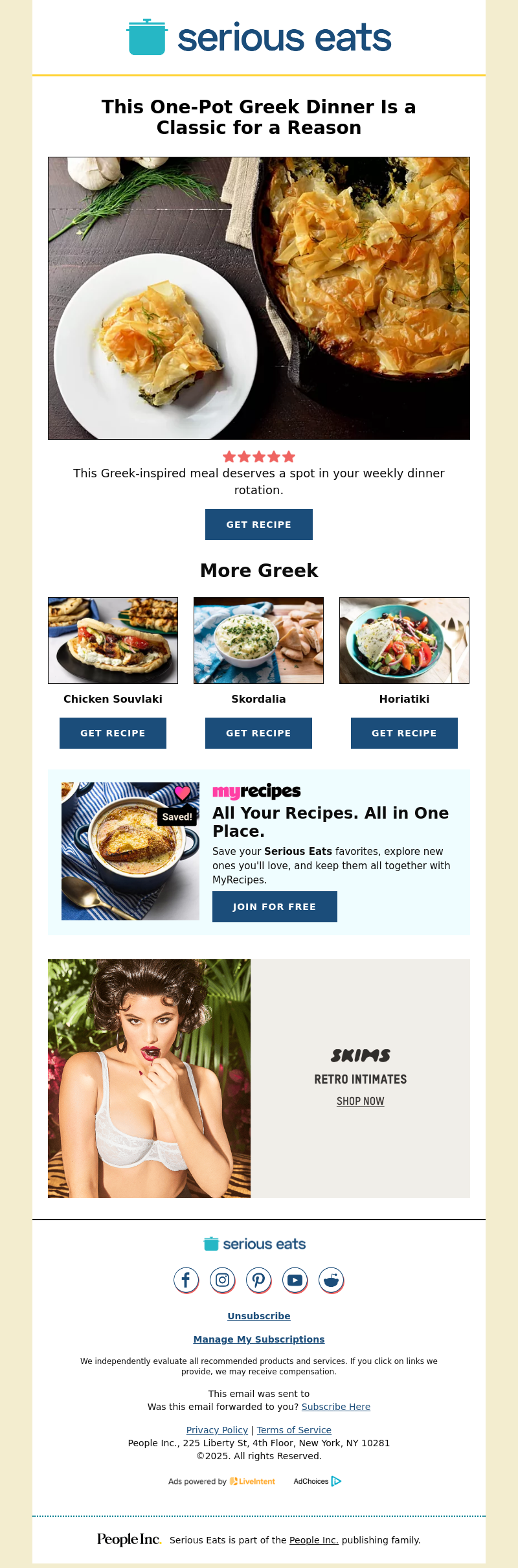The height and width of the screenshot is (1568, 518).
Task: Visit Serious Eats on Pinterest
Action: click(258, 1280)
